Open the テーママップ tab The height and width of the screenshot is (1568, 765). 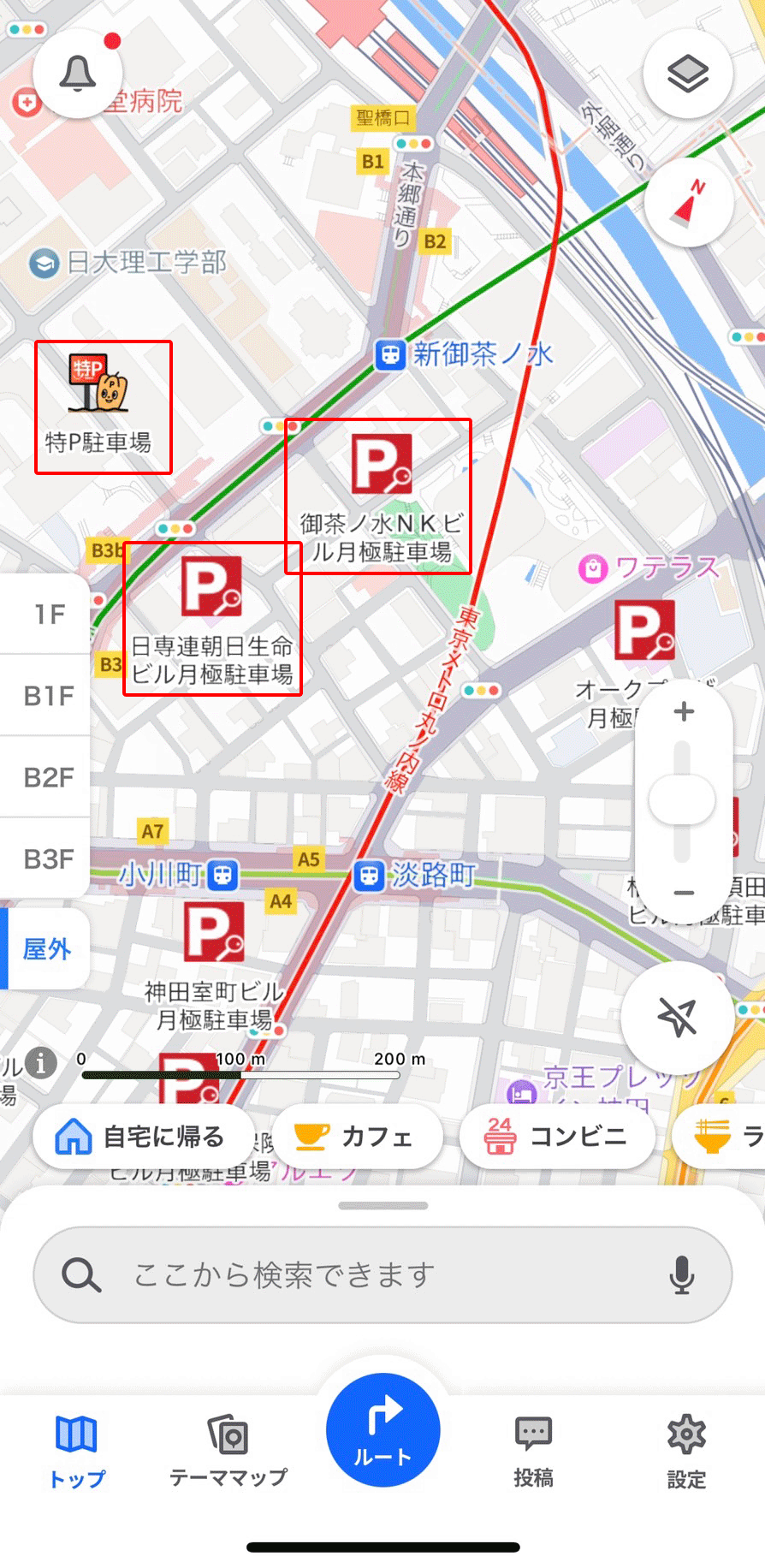pyautogui.click(x=228, y=1451)
